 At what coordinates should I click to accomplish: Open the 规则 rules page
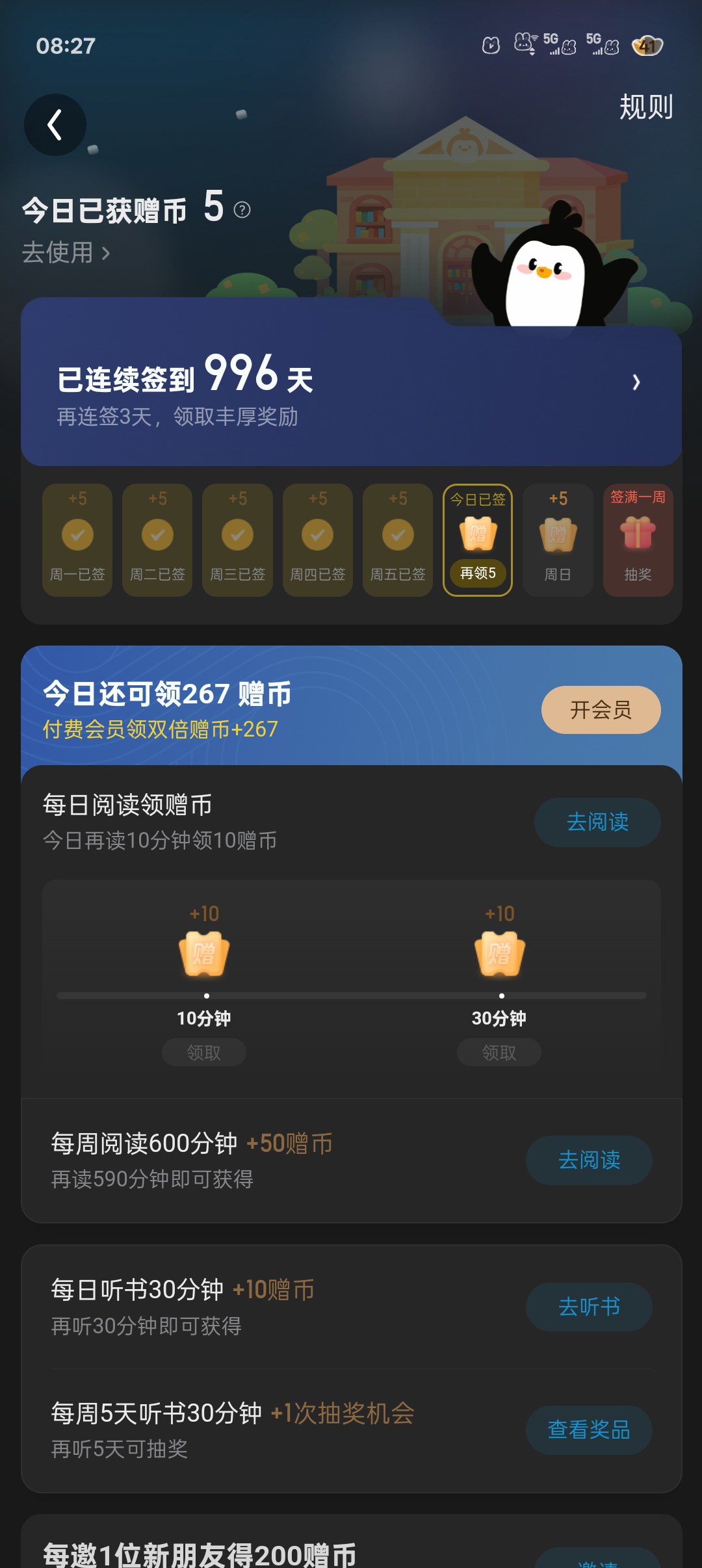(x=645, y=107)
